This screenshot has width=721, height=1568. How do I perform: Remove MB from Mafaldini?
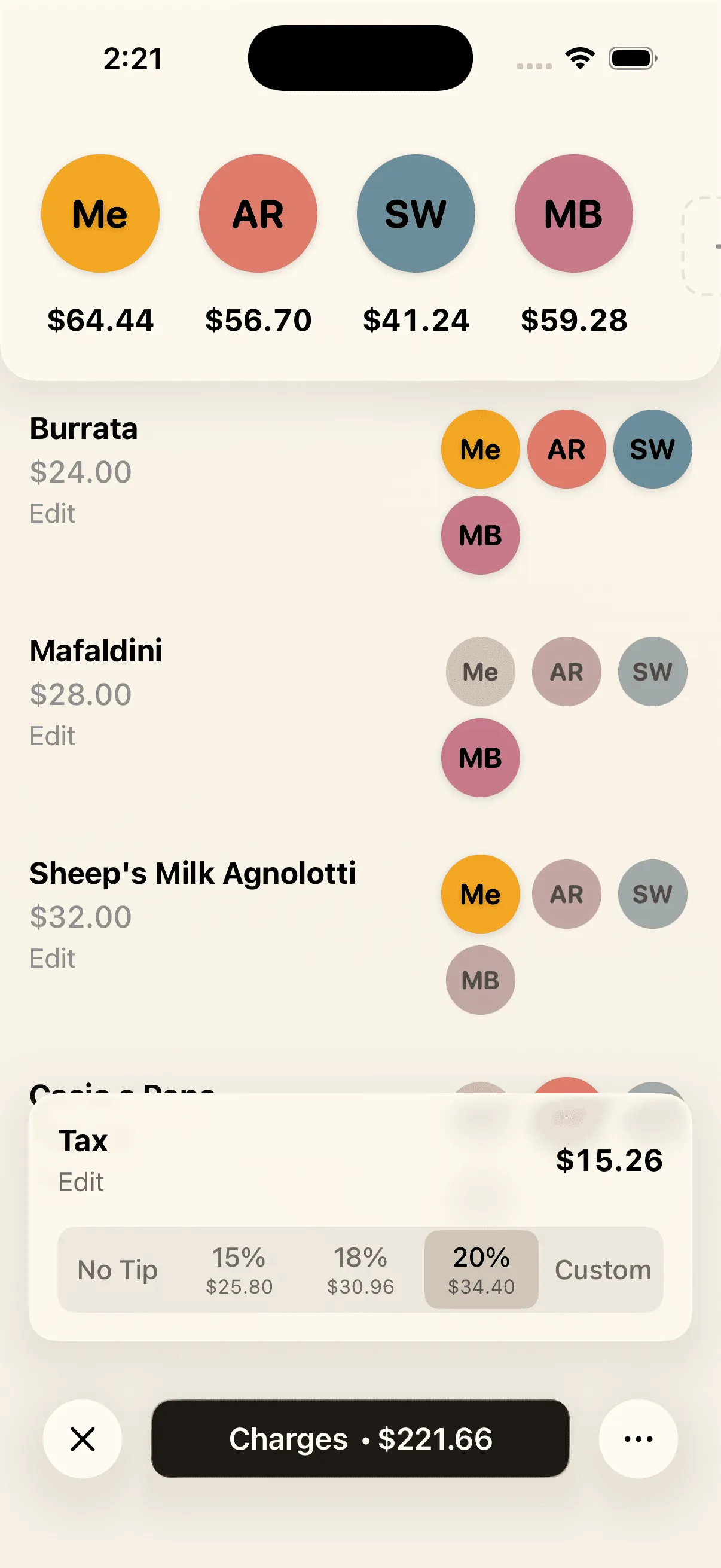(480, 758)
